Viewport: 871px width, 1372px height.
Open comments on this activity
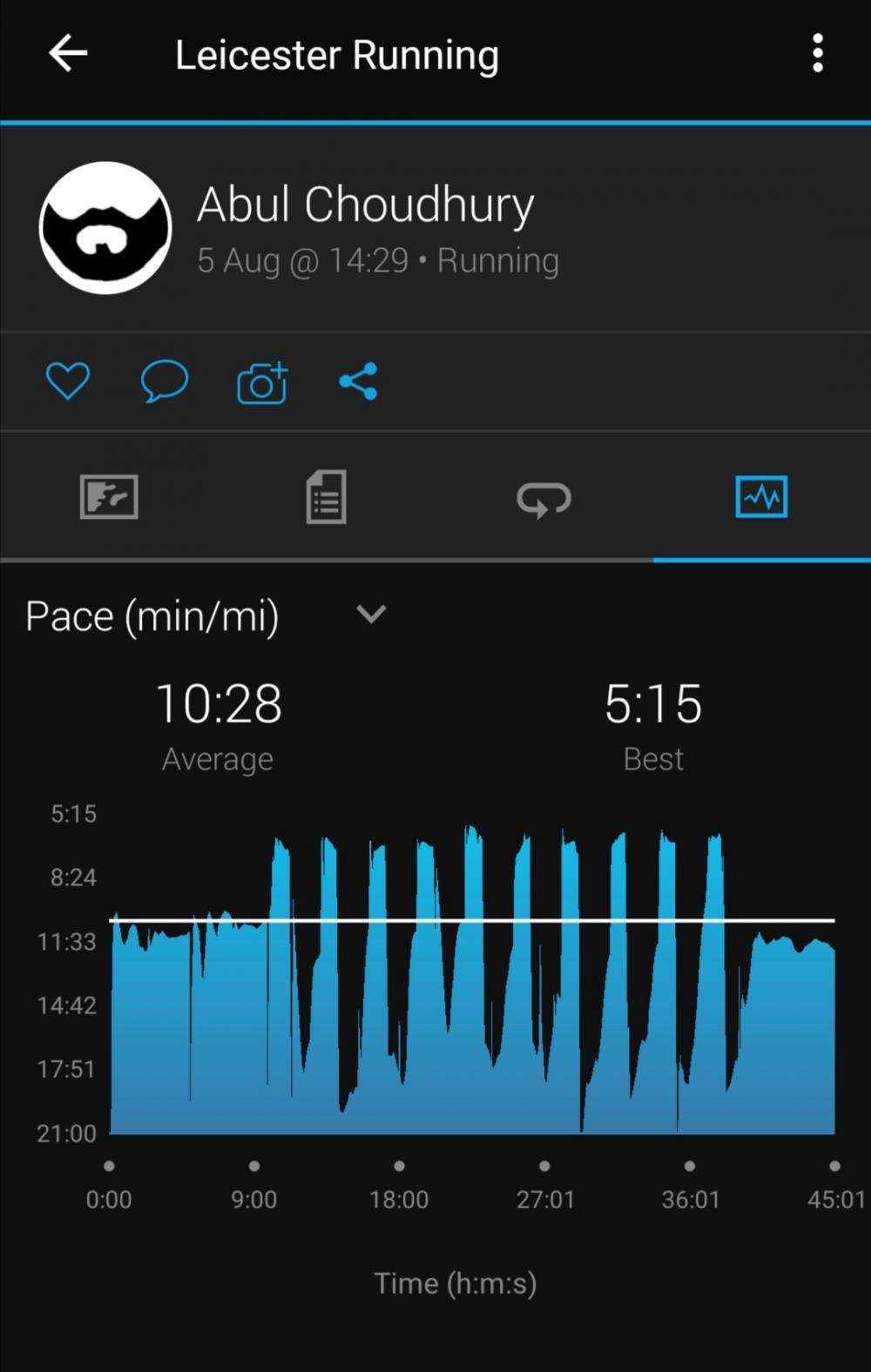164,381
